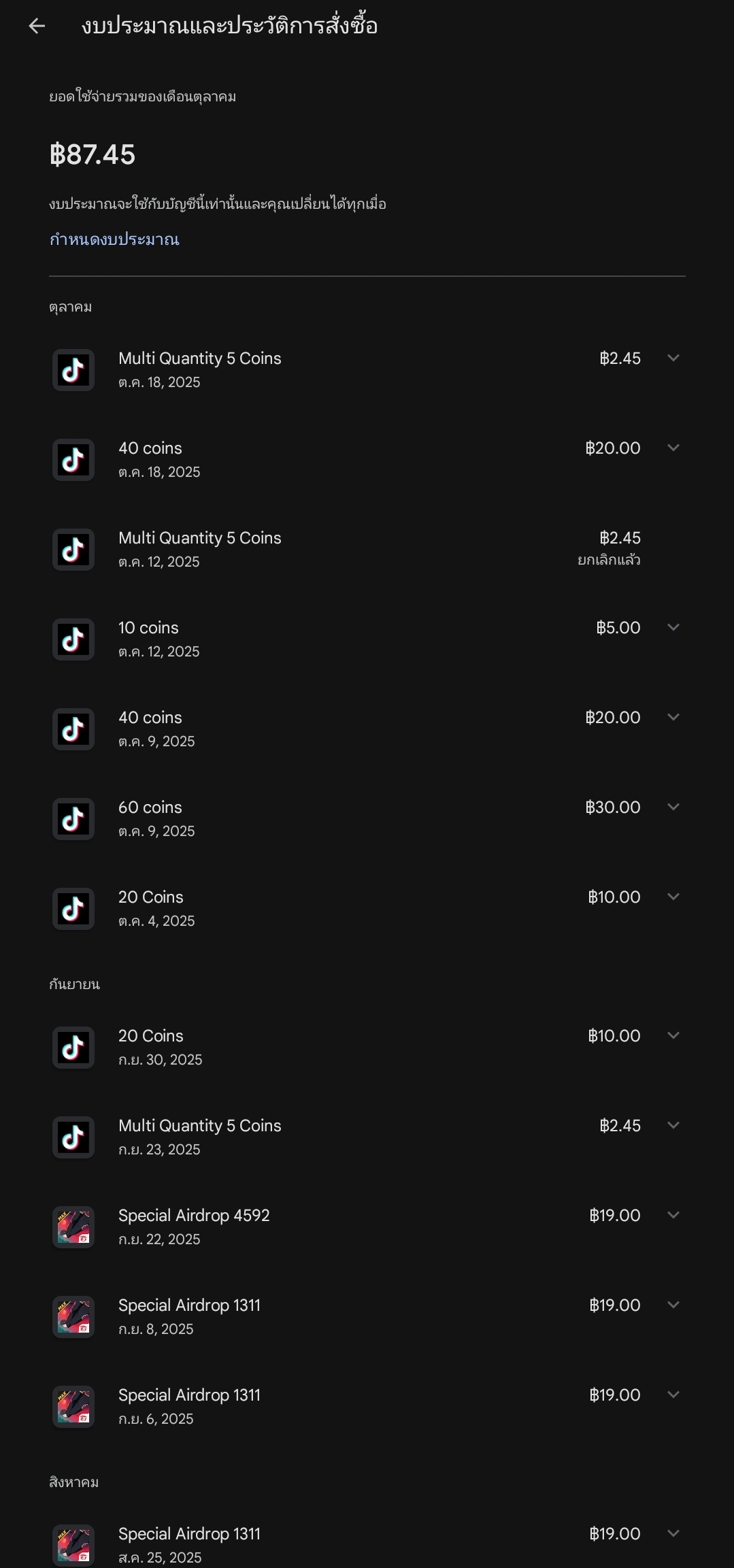Open the กำหนดงบประมาณ budget link

[x=114, y=239]
